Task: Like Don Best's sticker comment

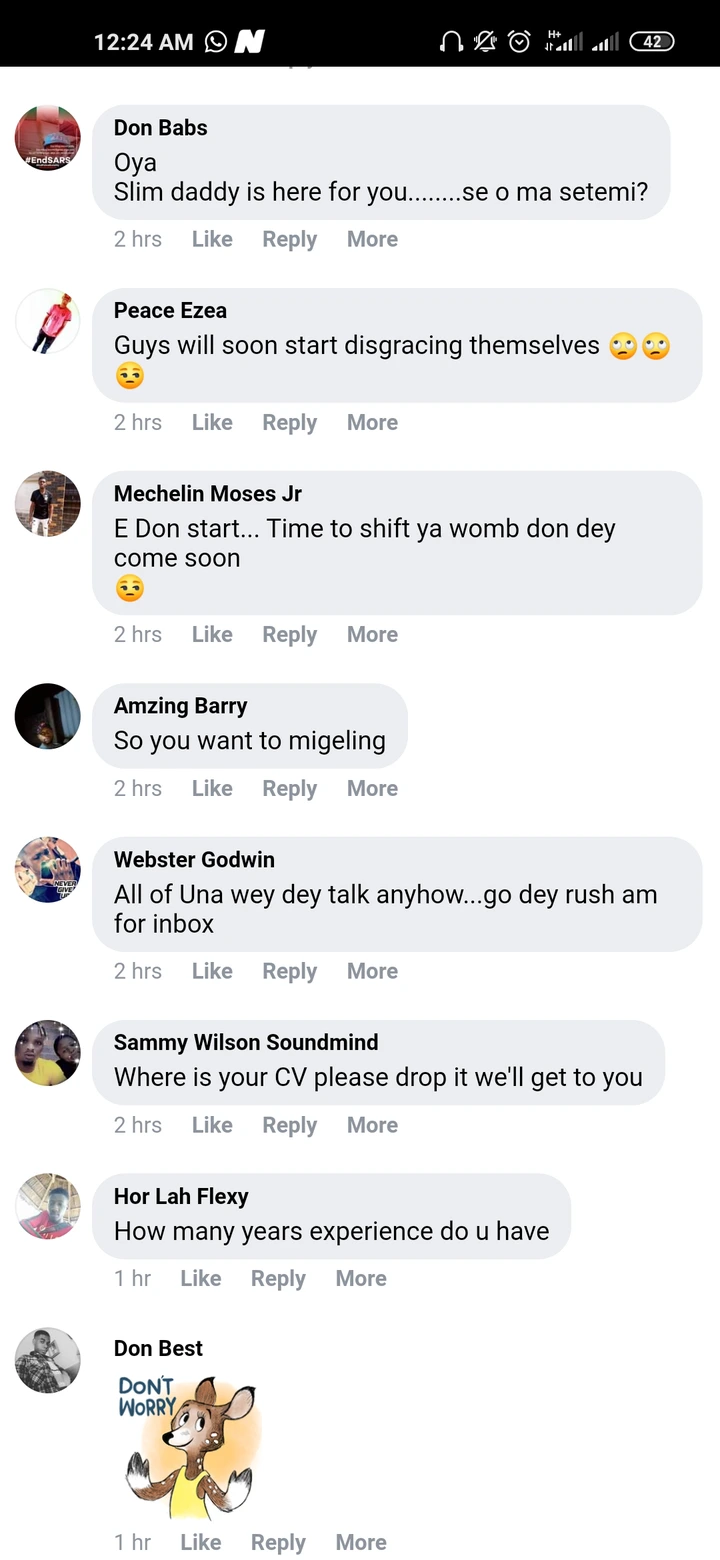Action: click(200, 1542)
